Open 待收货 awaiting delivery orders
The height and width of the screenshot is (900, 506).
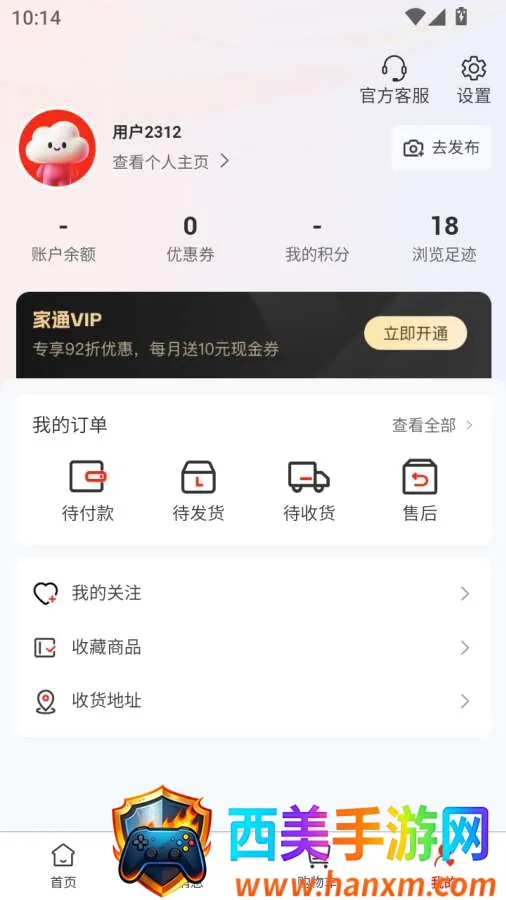(309, 491)
